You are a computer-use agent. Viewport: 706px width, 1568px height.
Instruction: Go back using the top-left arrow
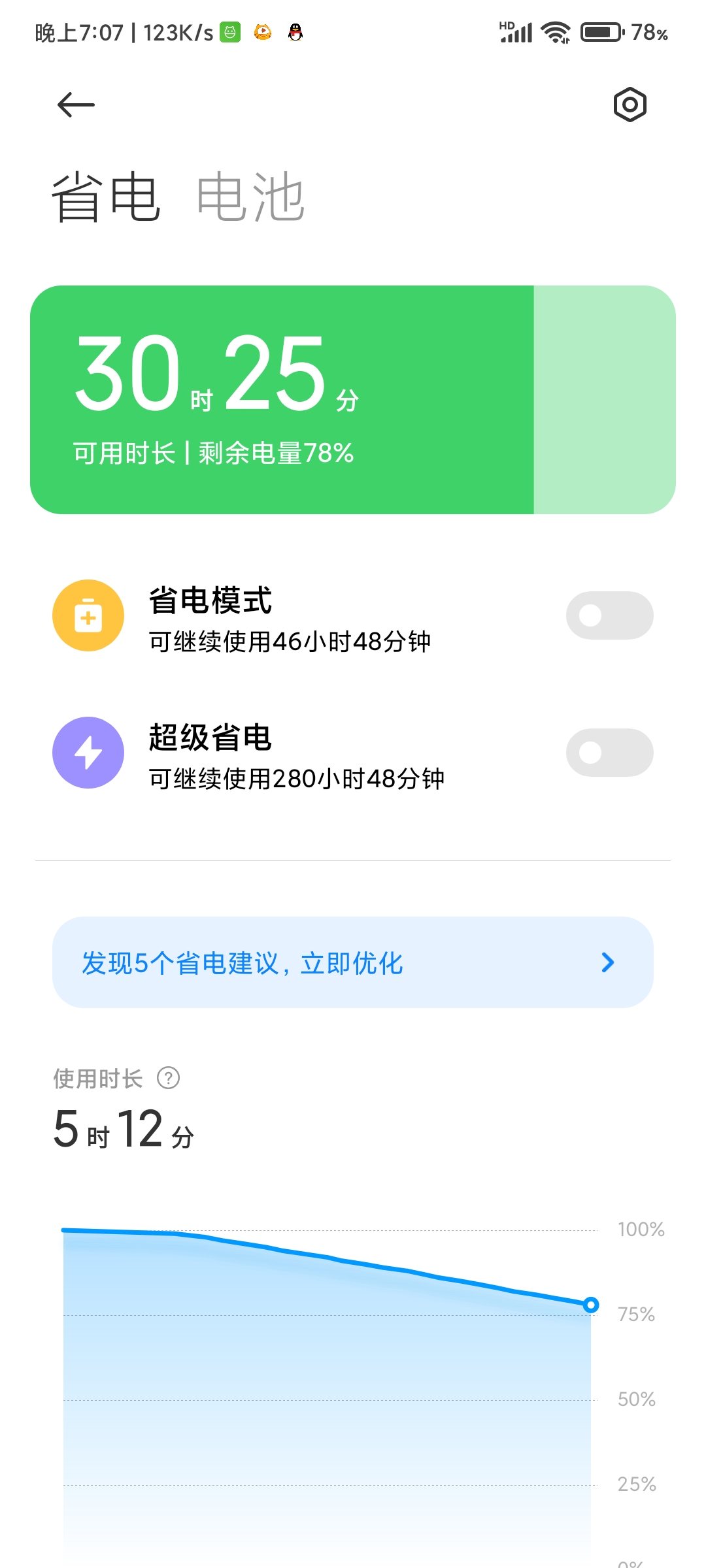pyautogui.click(x=76, y=105)
